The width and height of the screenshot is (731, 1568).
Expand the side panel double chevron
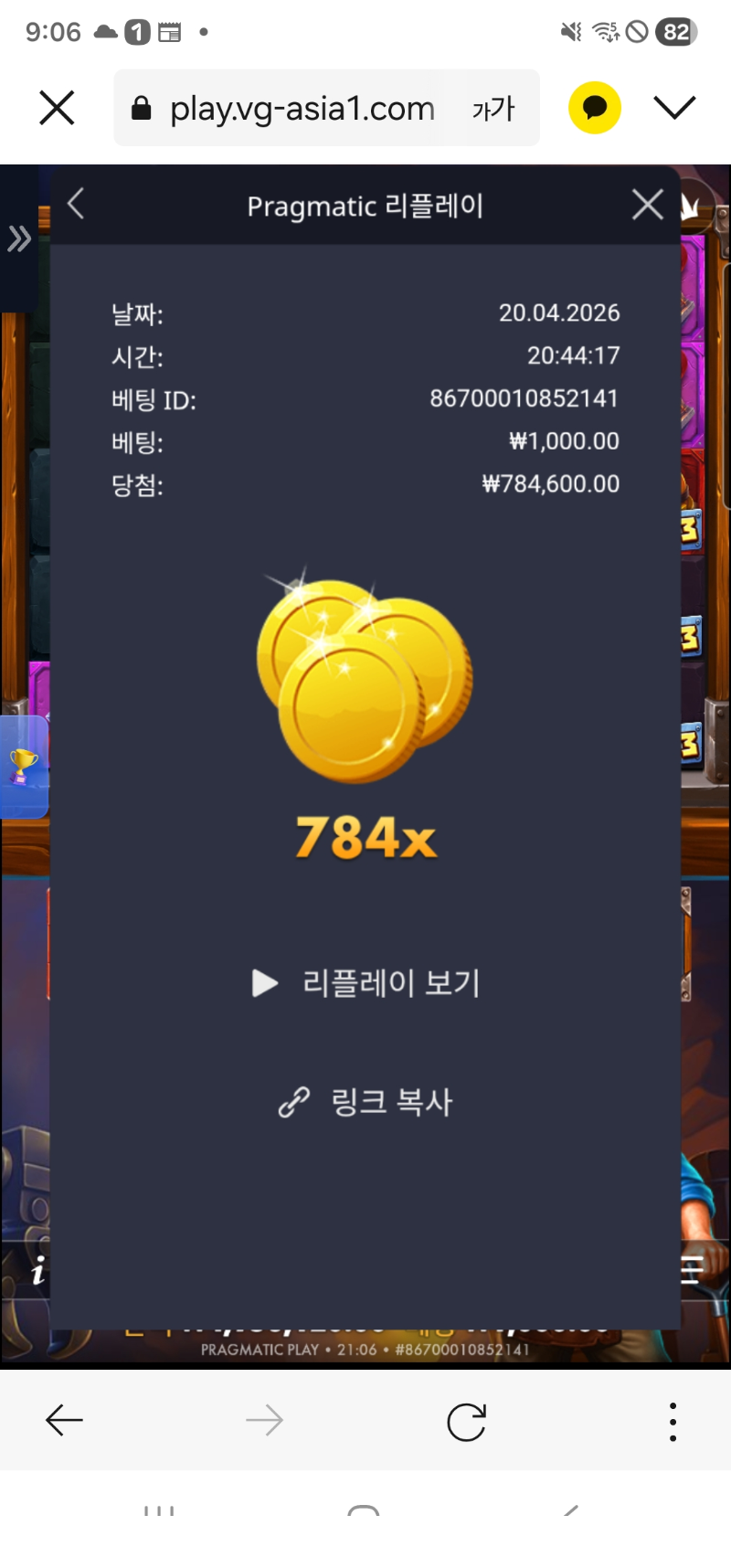tap(19, 239)
